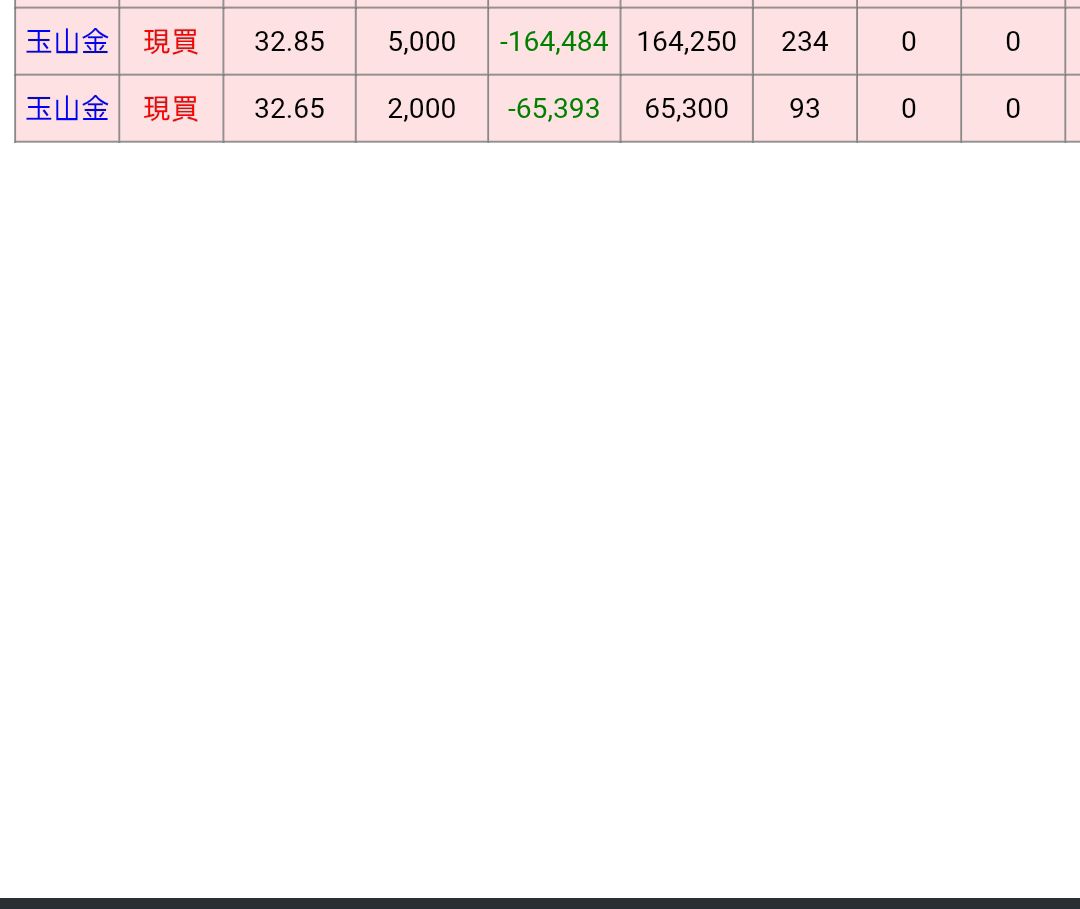1080x909 pixels.
Task: Open the 玉山金 link in the 32.85 row
Action: point(67,41)
